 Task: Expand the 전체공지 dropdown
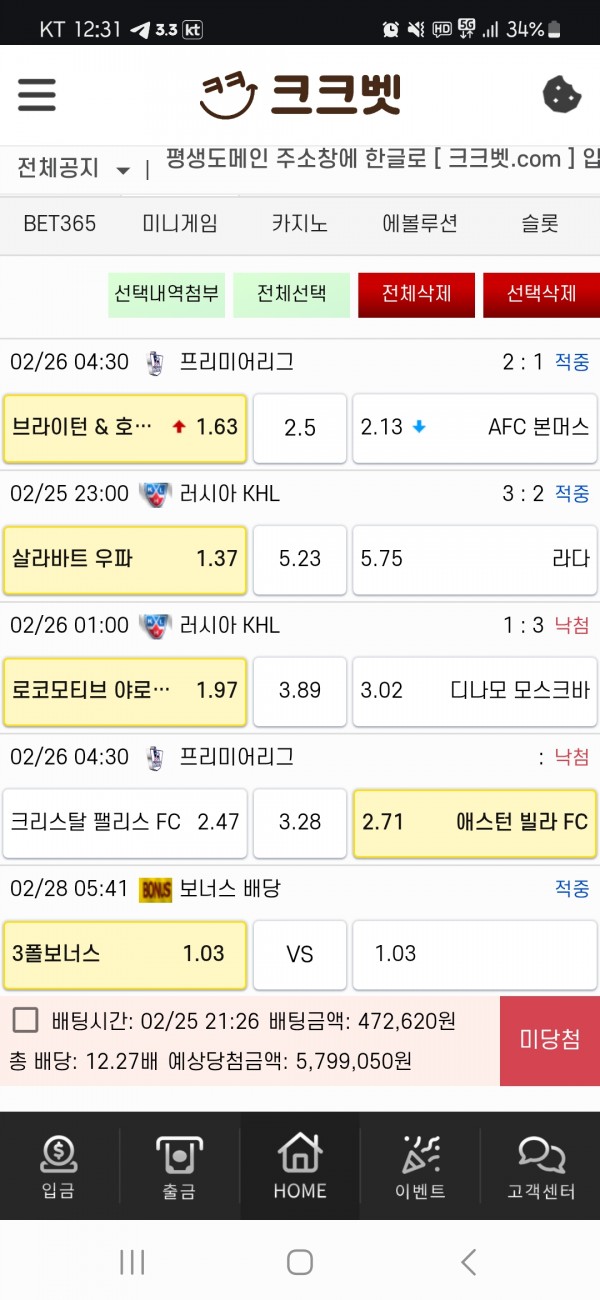click(x=74, y=169)
